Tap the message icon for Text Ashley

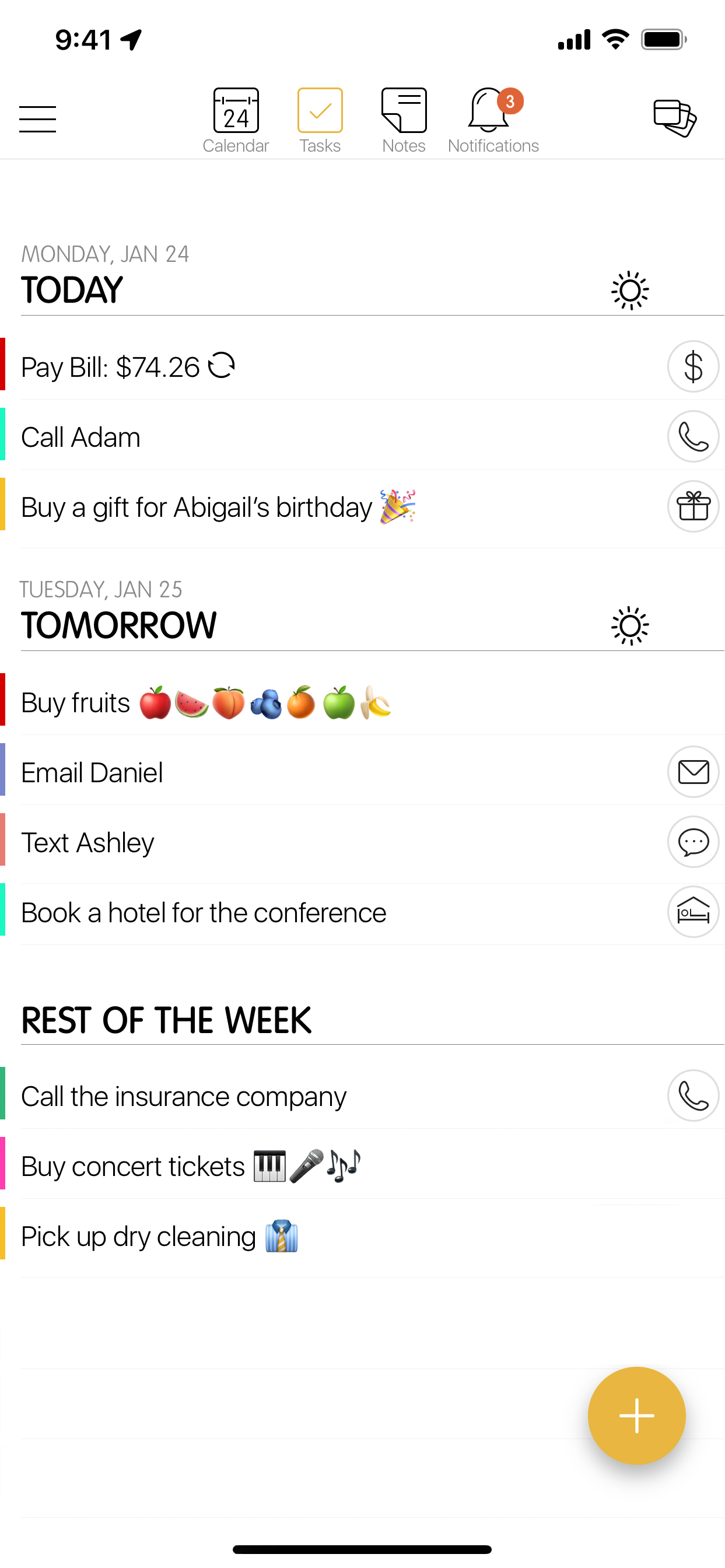693,842
